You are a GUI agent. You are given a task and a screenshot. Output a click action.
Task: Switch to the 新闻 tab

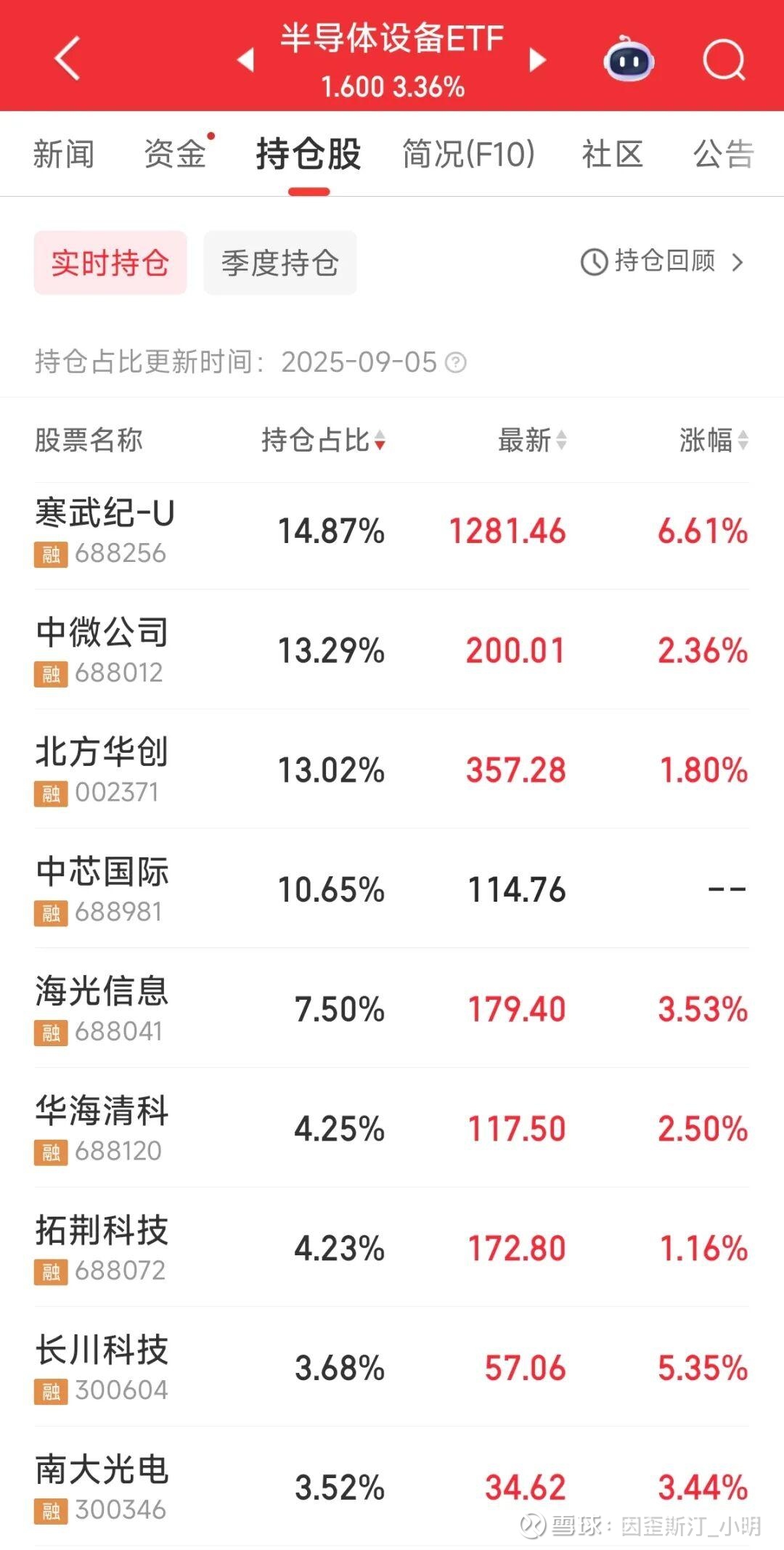64,154
